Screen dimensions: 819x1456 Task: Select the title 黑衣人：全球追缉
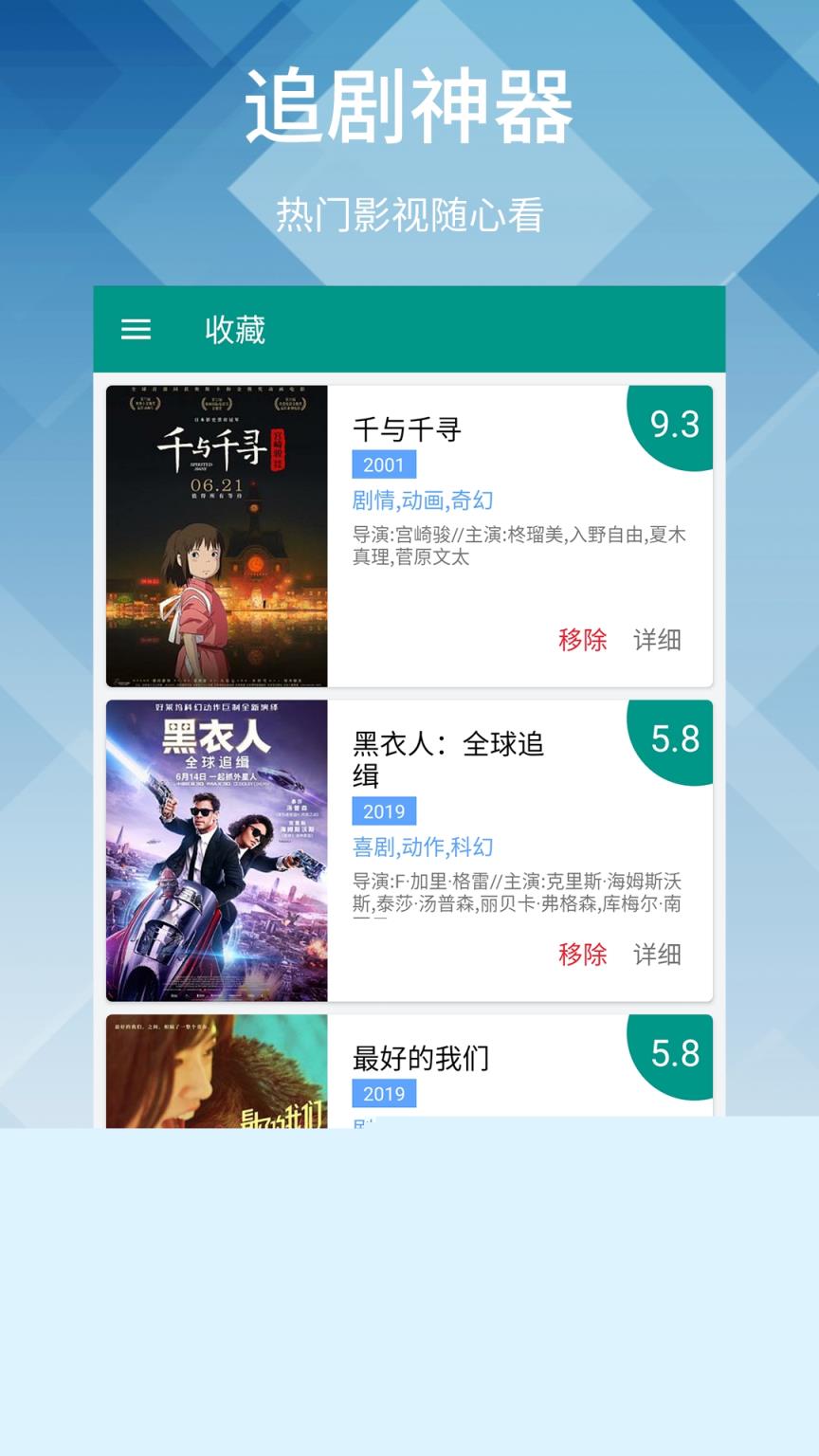446,760
